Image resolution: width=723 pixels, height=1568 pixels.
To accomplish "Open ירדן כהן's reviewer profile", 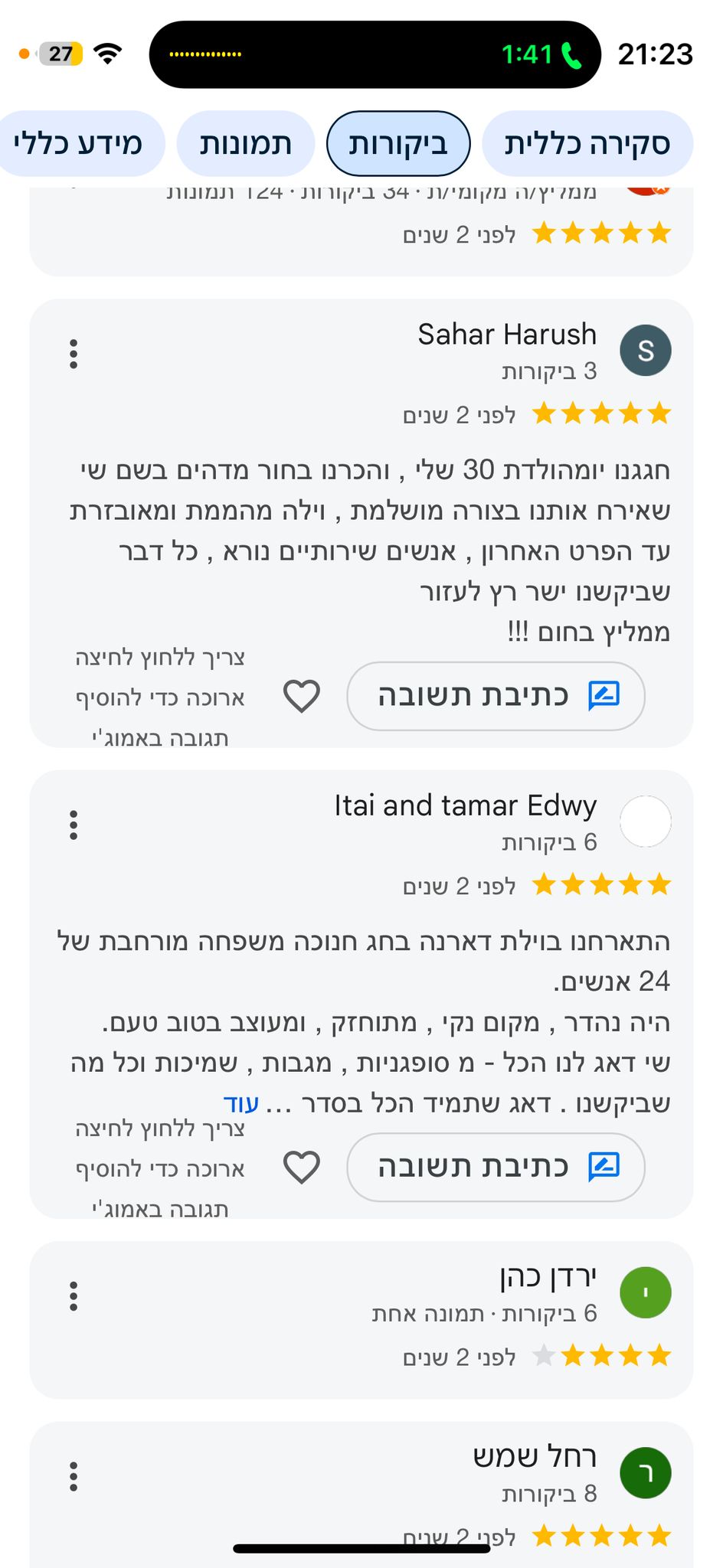I will [x=646, y=1292].
